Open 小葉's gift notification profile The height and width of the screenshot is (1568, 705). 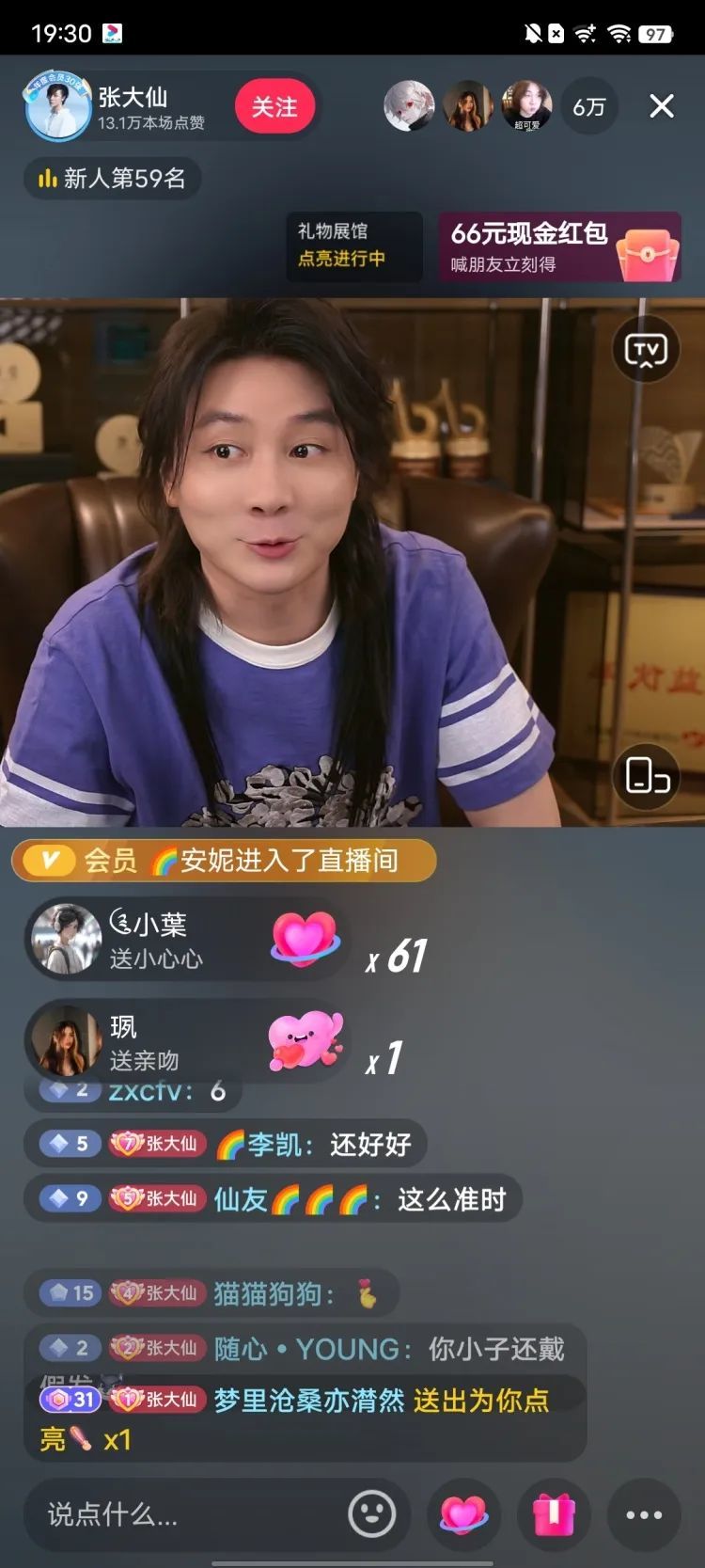[66, 939]
